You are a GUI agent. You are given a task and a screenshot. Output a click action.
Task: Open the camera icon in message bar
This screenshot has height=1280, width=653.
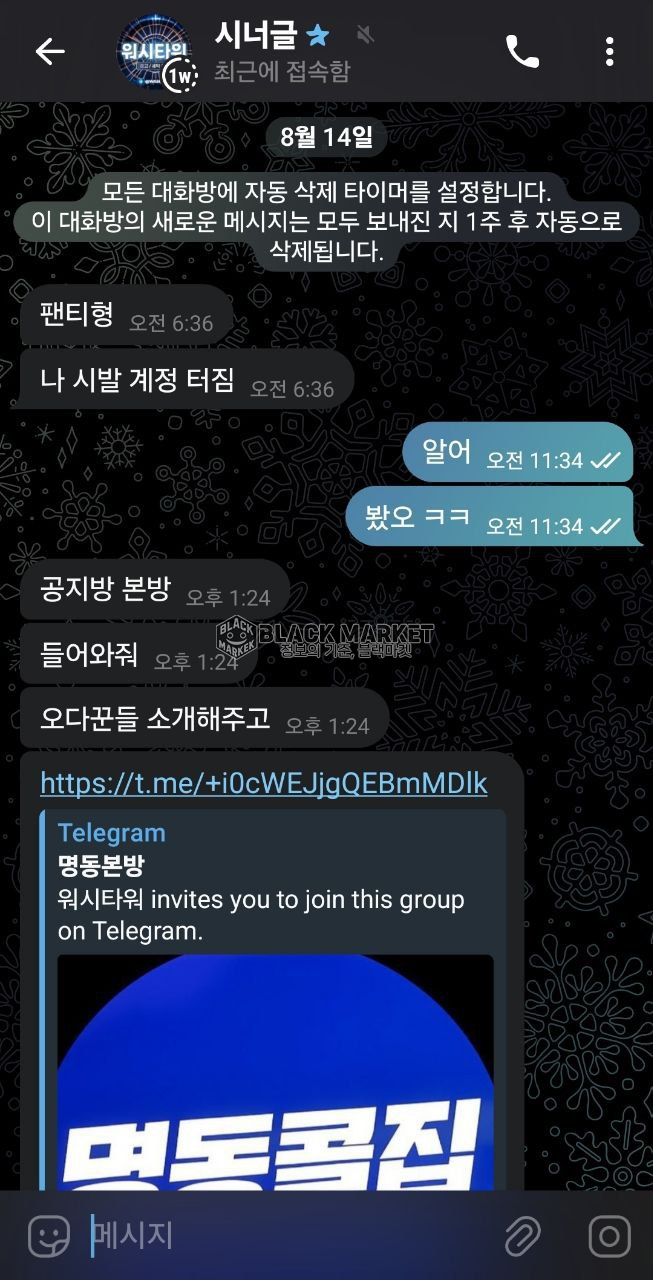tap(608, 1237)
